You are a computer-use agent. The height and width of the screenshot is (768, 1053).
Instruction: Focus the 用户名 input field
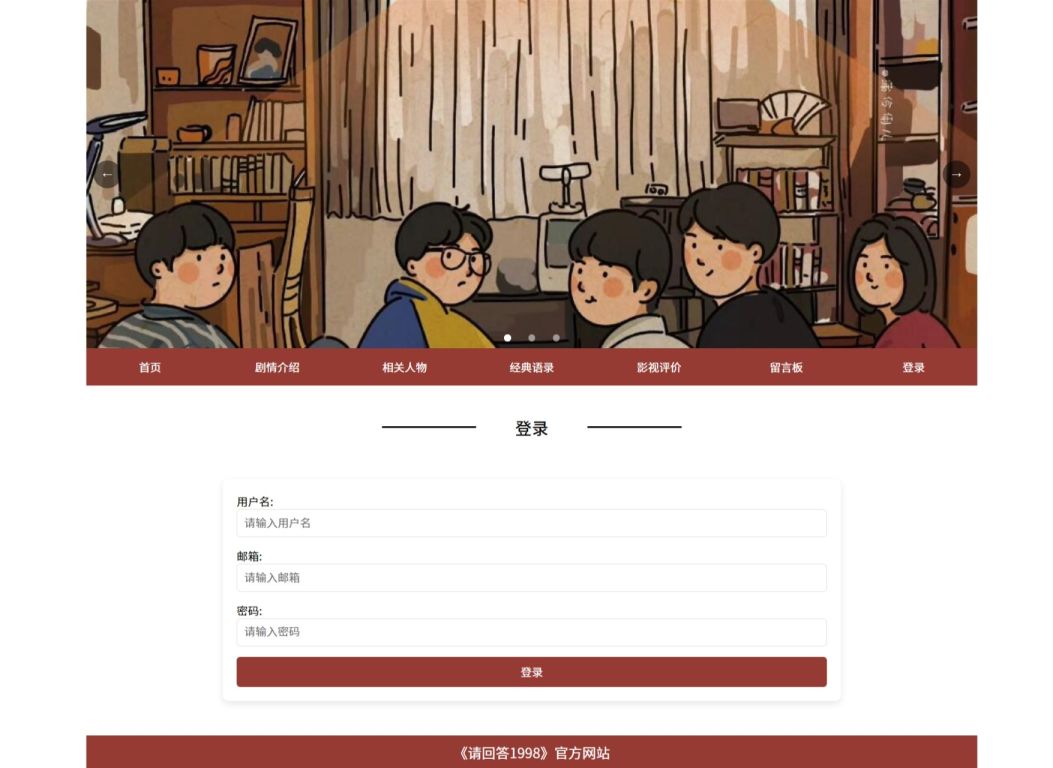coord(531,523)
